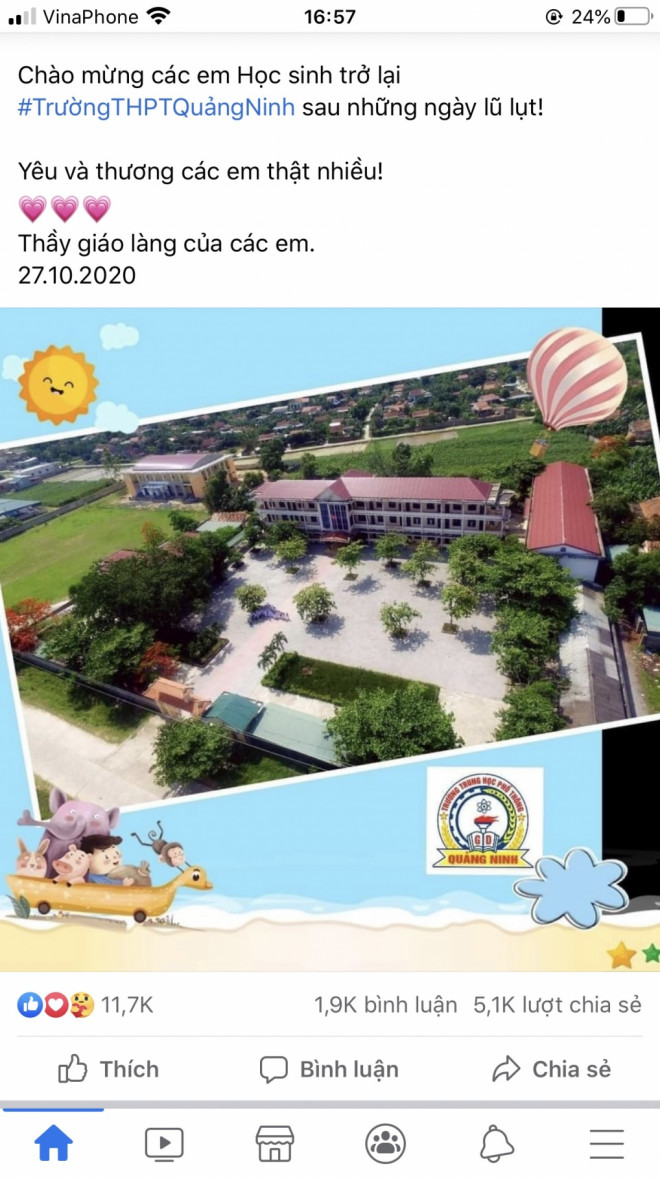Viewport: 660px width, 1179px height.
Task: Open the Marketplace tab
Action: click(x=274, y=1143)
